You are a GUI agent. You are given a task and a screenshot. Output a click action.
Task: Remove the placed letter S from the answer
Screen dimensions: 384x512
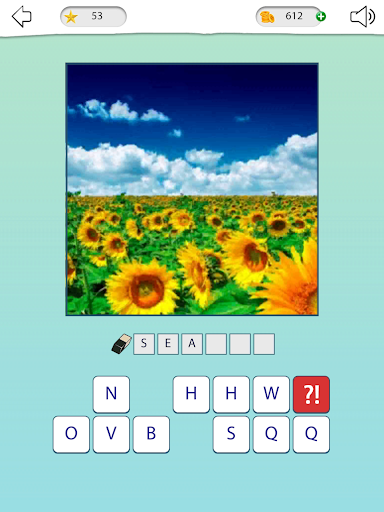point(144,344)
